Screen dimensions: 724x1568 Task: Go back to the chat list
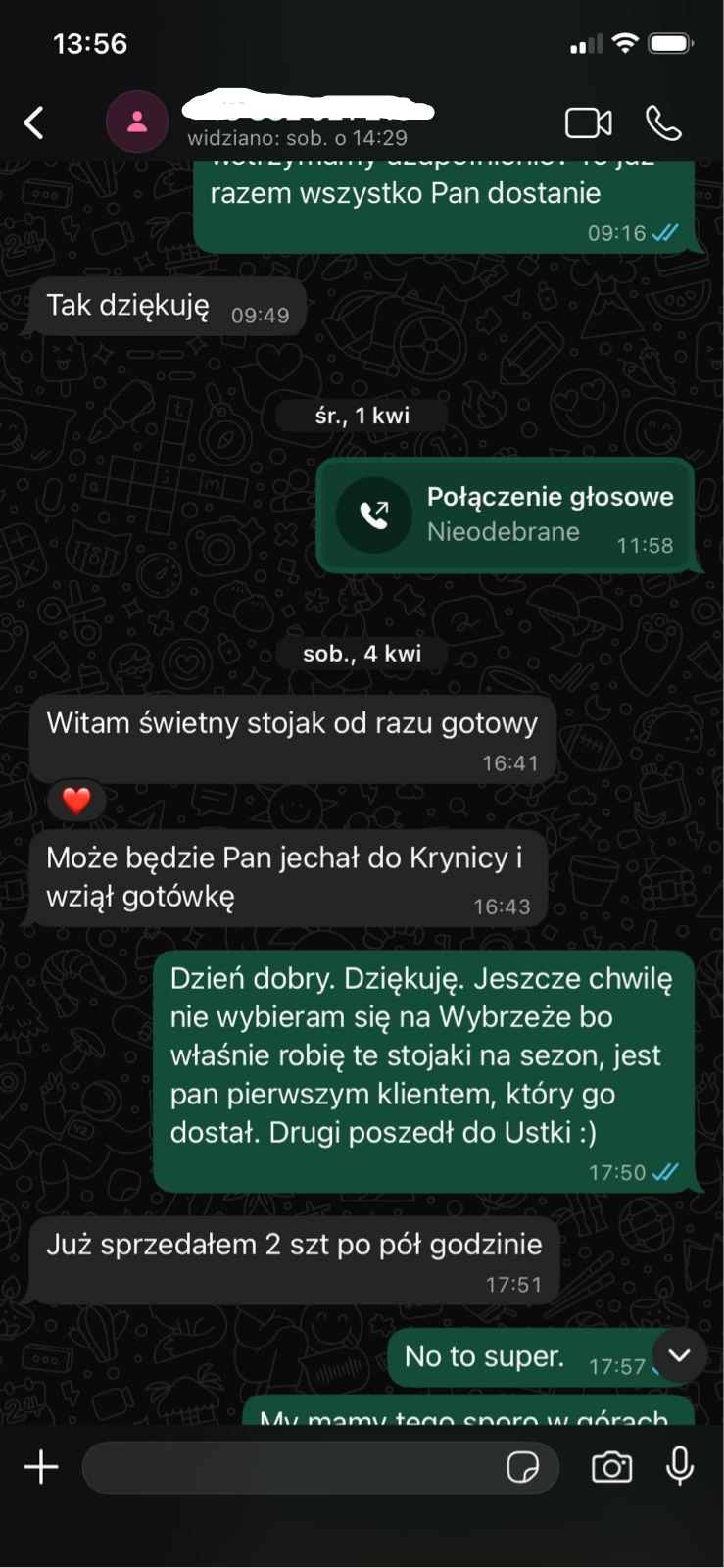point(34,123)
